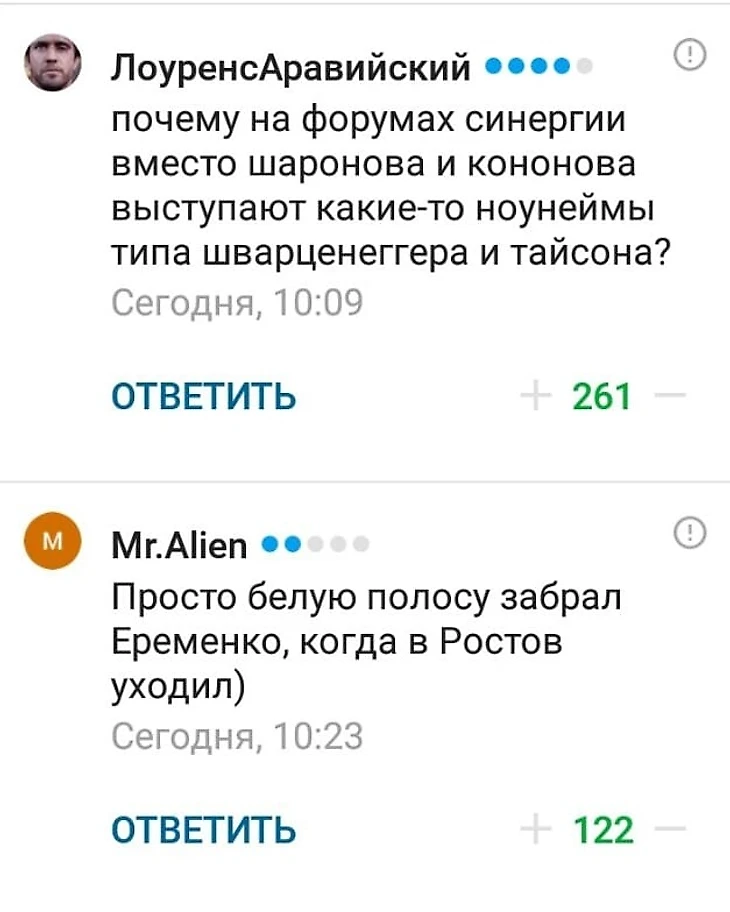Report Mr.Alien's comment via exclamation icon
730x912 pixels.
(689, 532)
